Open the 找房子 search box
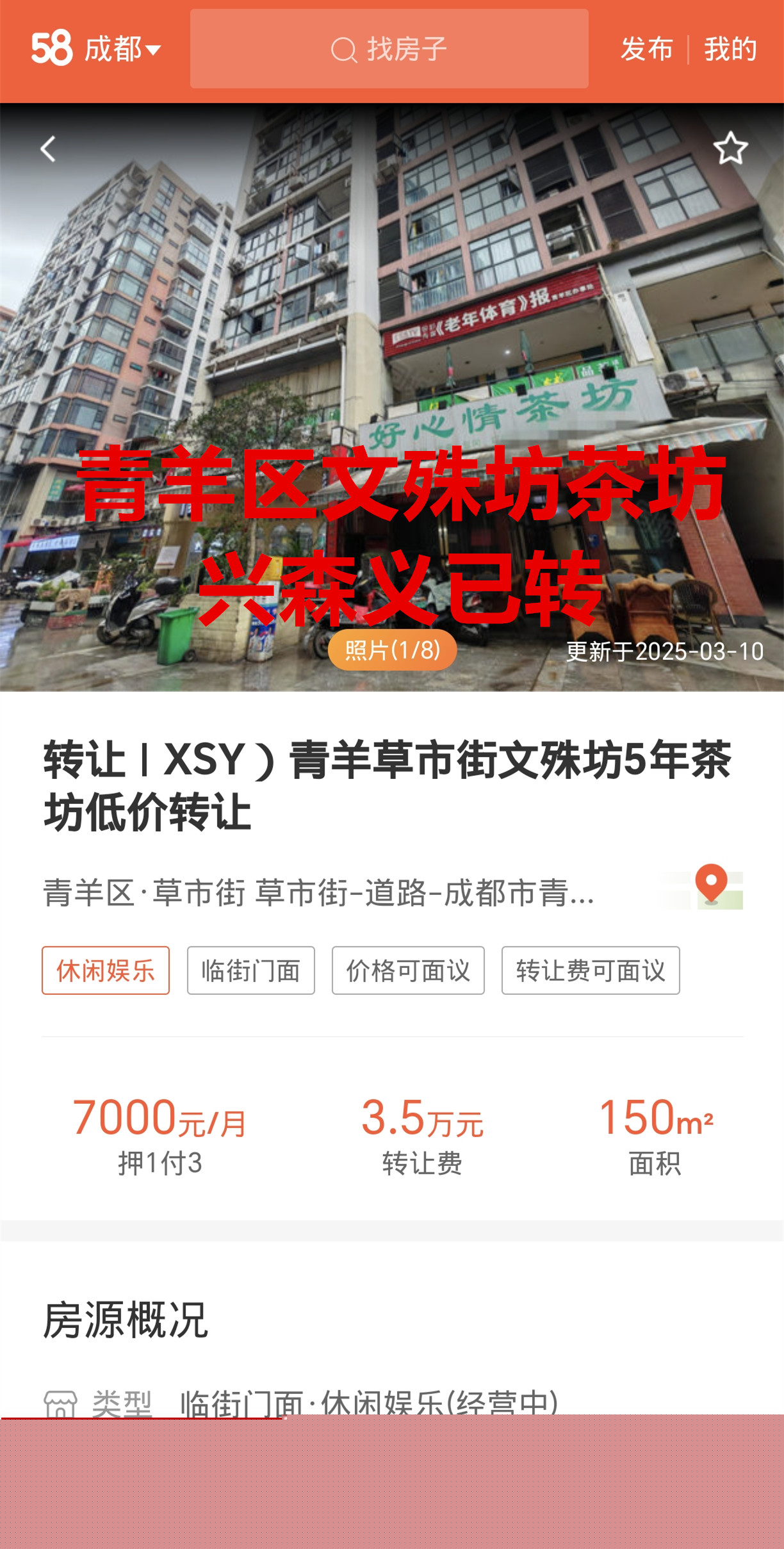 pyautogui.click(x=389, y=49)
